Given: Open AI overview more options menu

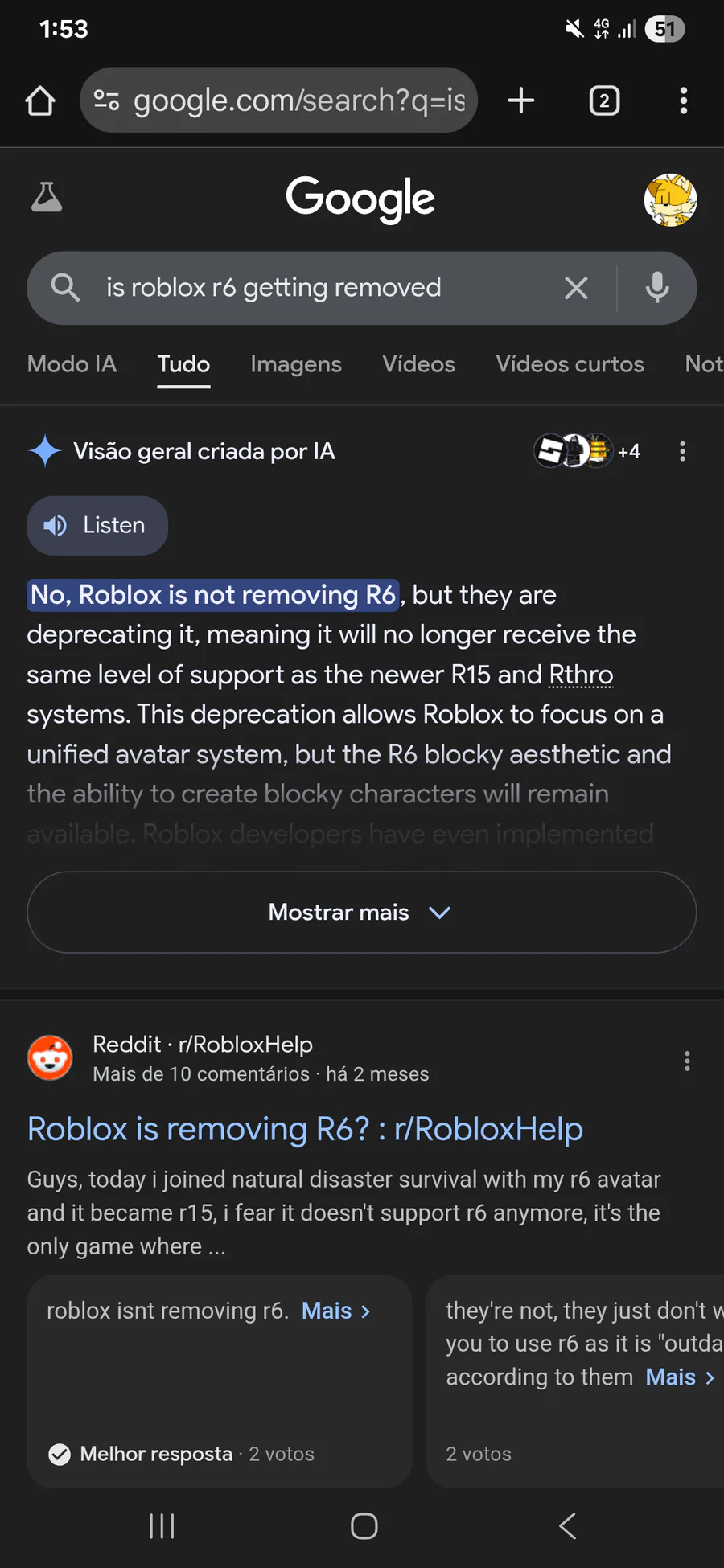Looking at the screenshot, I should pos(683,451).
